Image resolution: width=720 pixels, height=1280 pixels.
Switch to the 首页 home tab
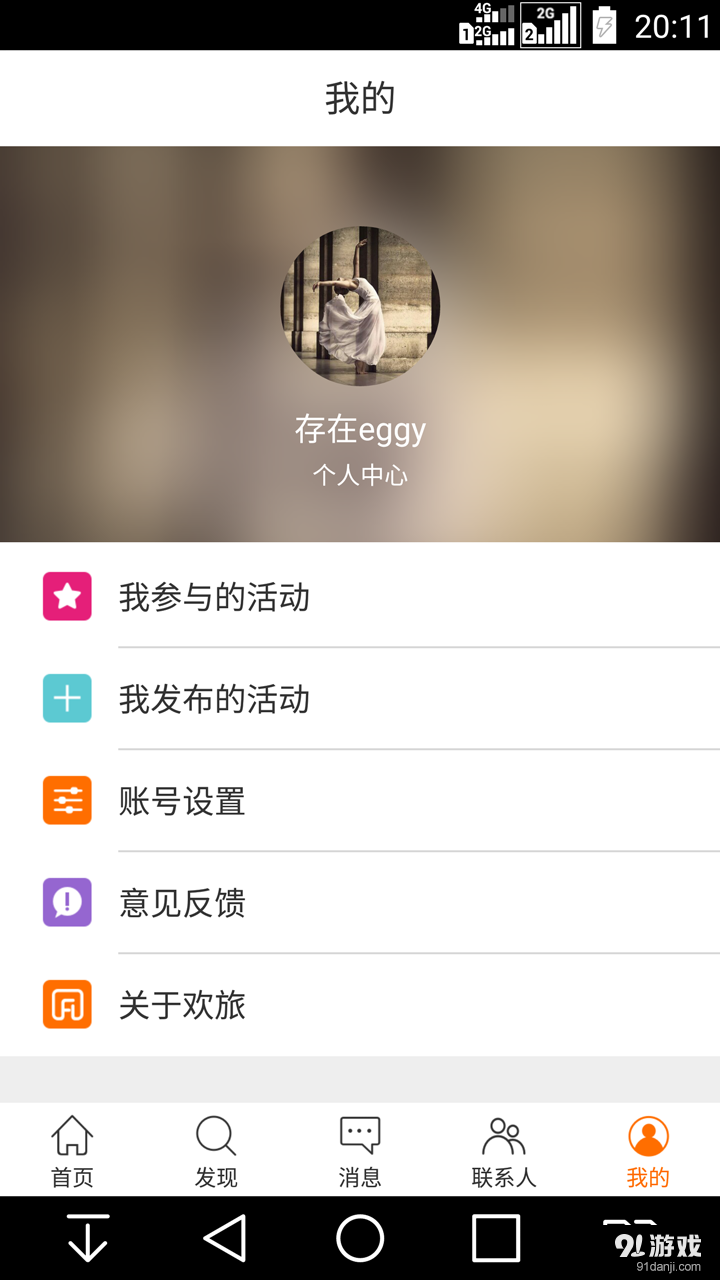(x=72, y=1150)
